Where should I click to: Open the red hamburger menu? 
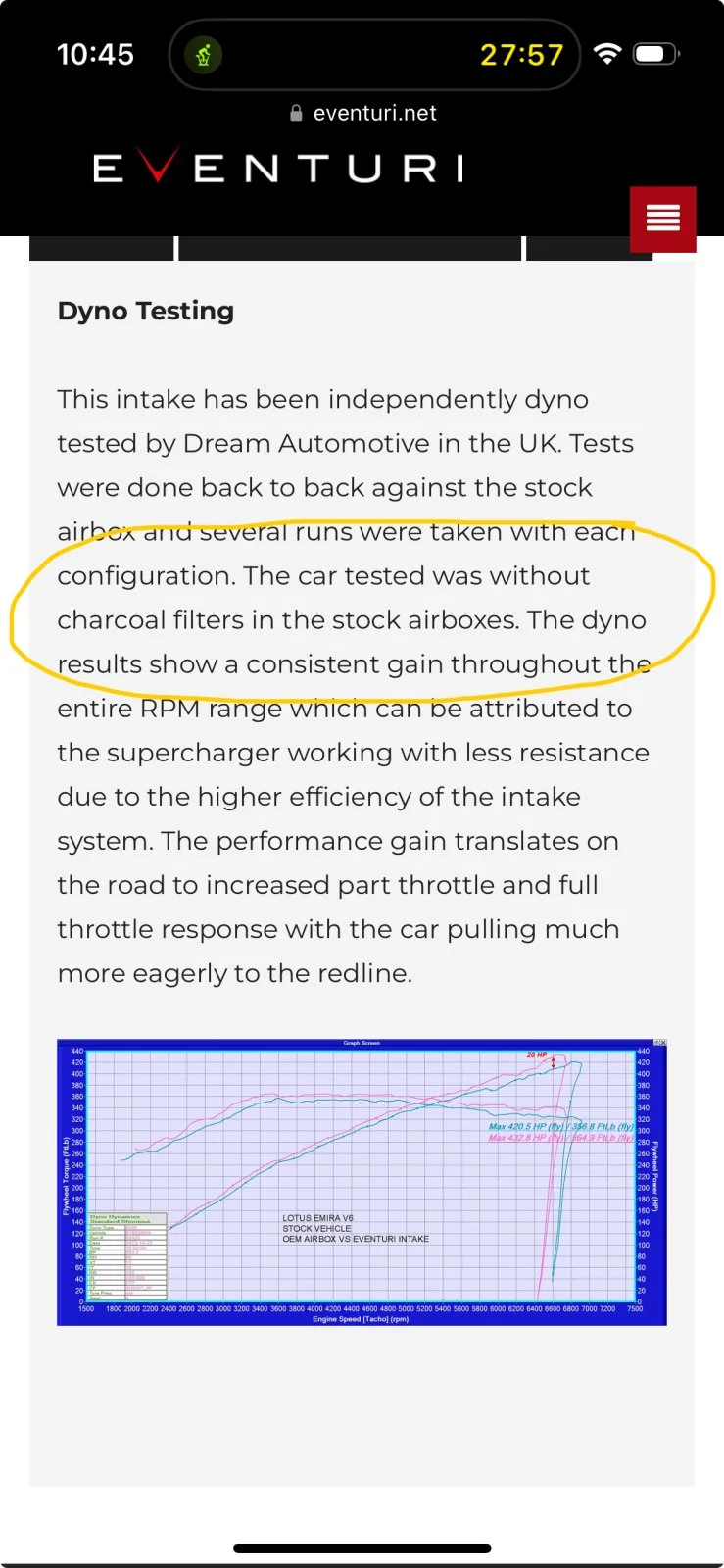[x=662, y=219]
